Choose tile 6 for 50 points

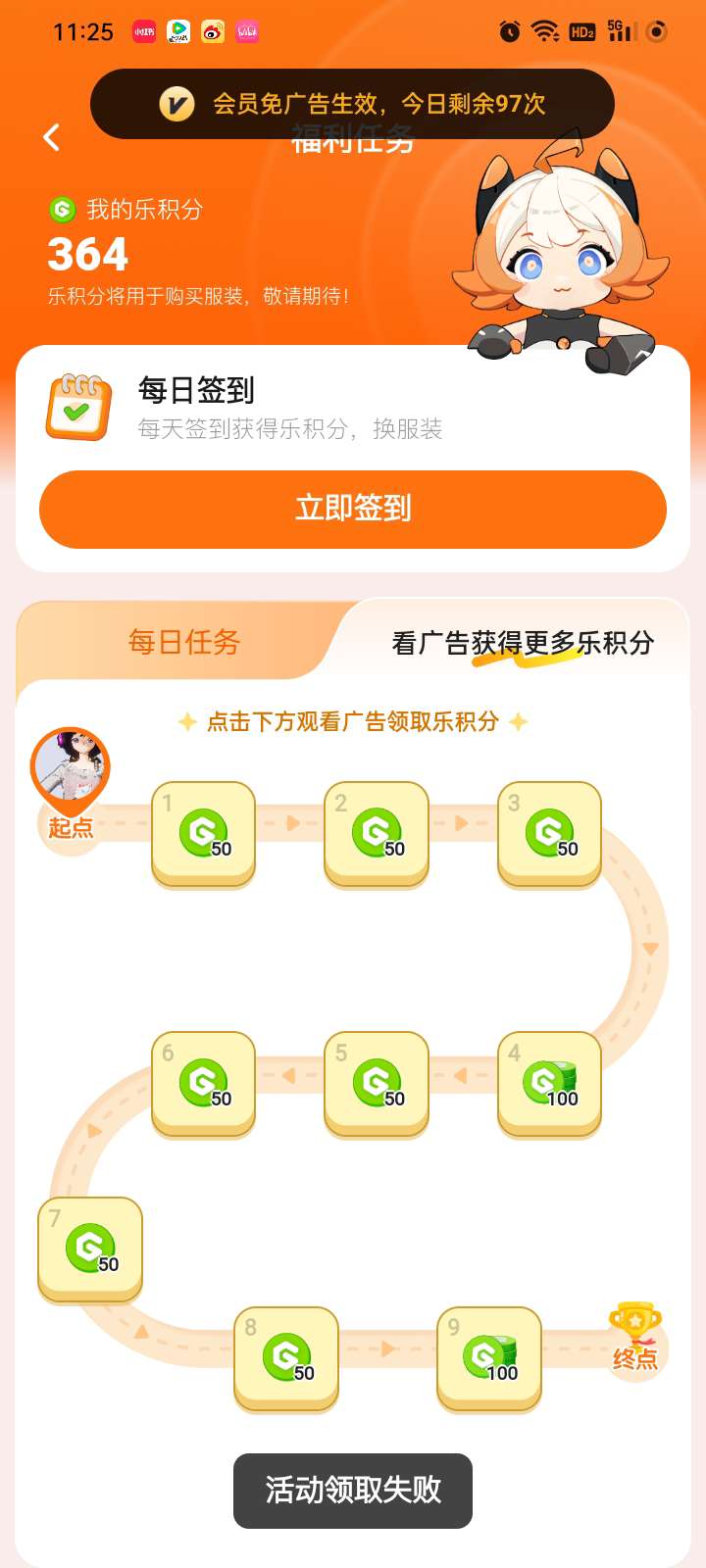204,1083
